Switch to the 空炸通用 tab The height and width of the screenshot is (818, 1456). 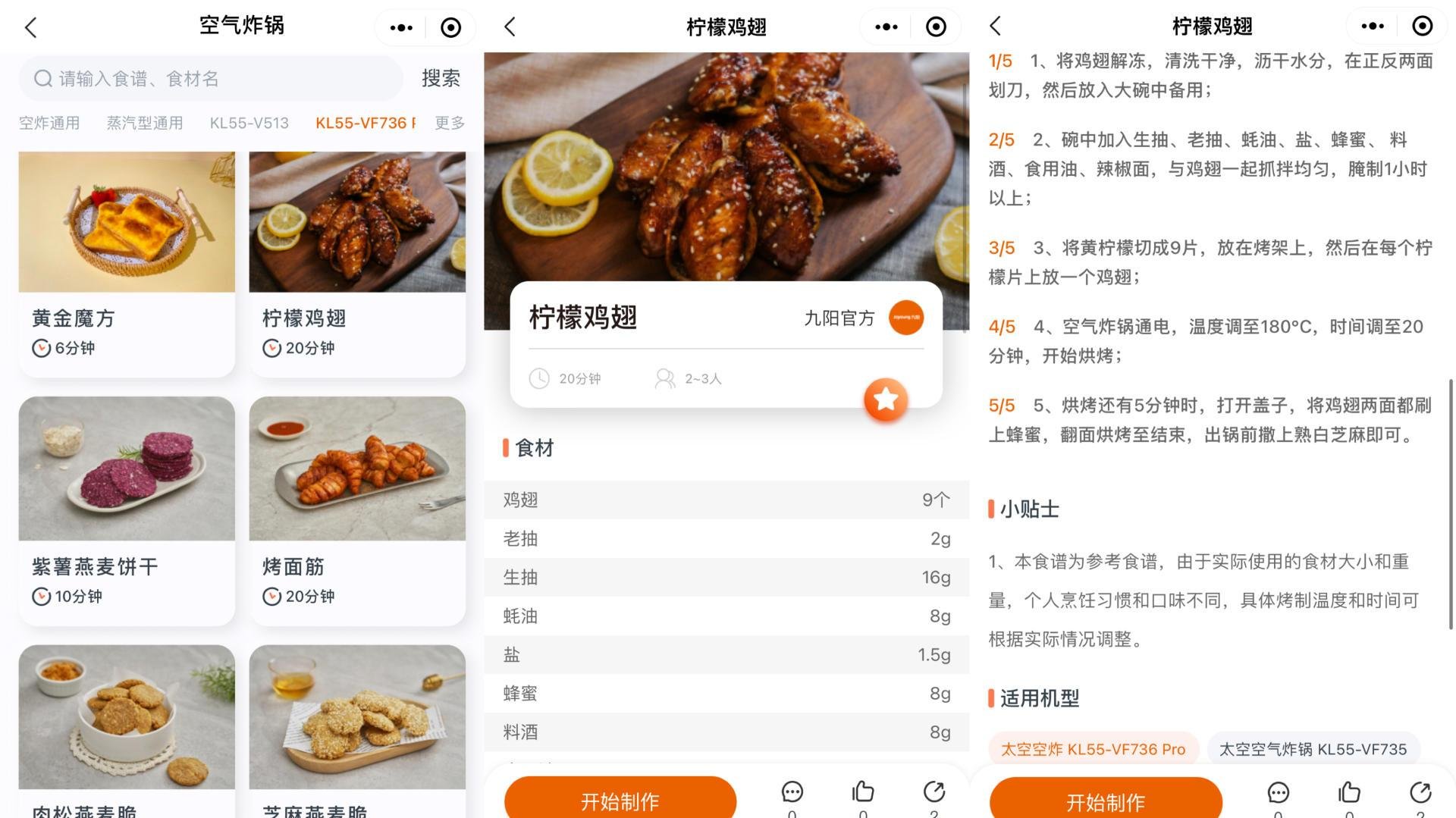49,123
